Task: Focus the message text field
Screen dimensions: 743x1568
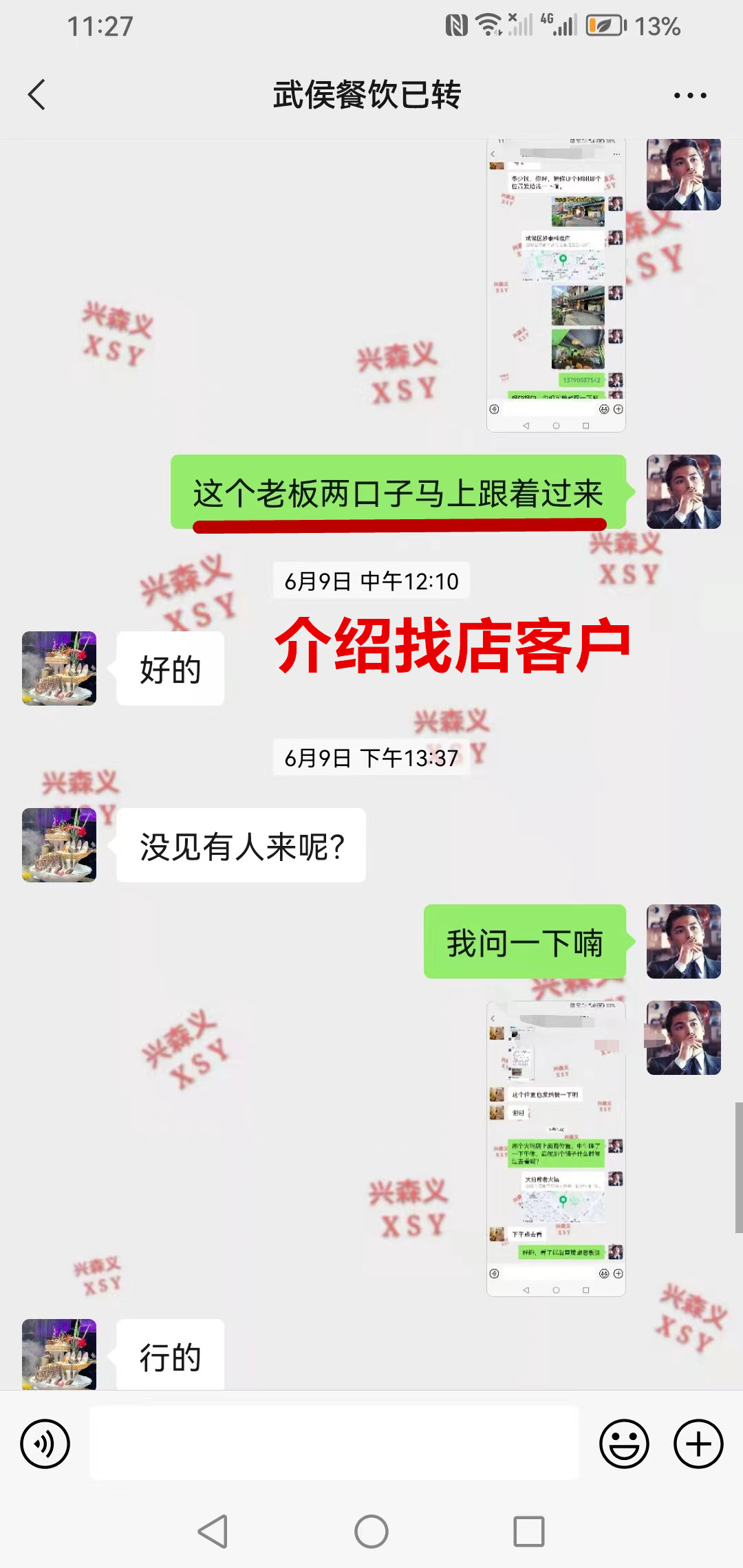Action: 334,1444
